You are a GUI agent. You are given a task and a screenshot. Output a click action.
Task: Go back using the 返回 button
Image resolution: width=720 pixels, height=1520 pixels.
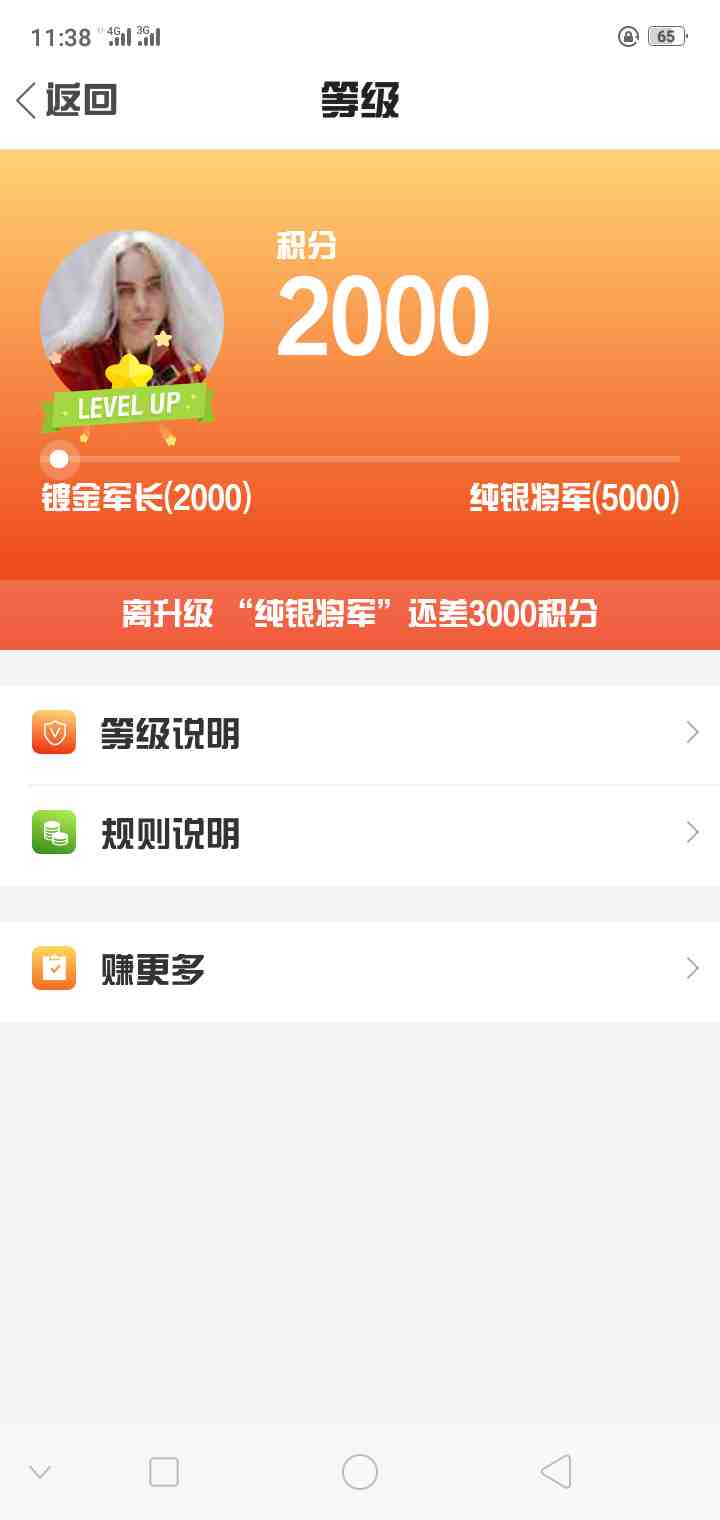tap(67, 100)
